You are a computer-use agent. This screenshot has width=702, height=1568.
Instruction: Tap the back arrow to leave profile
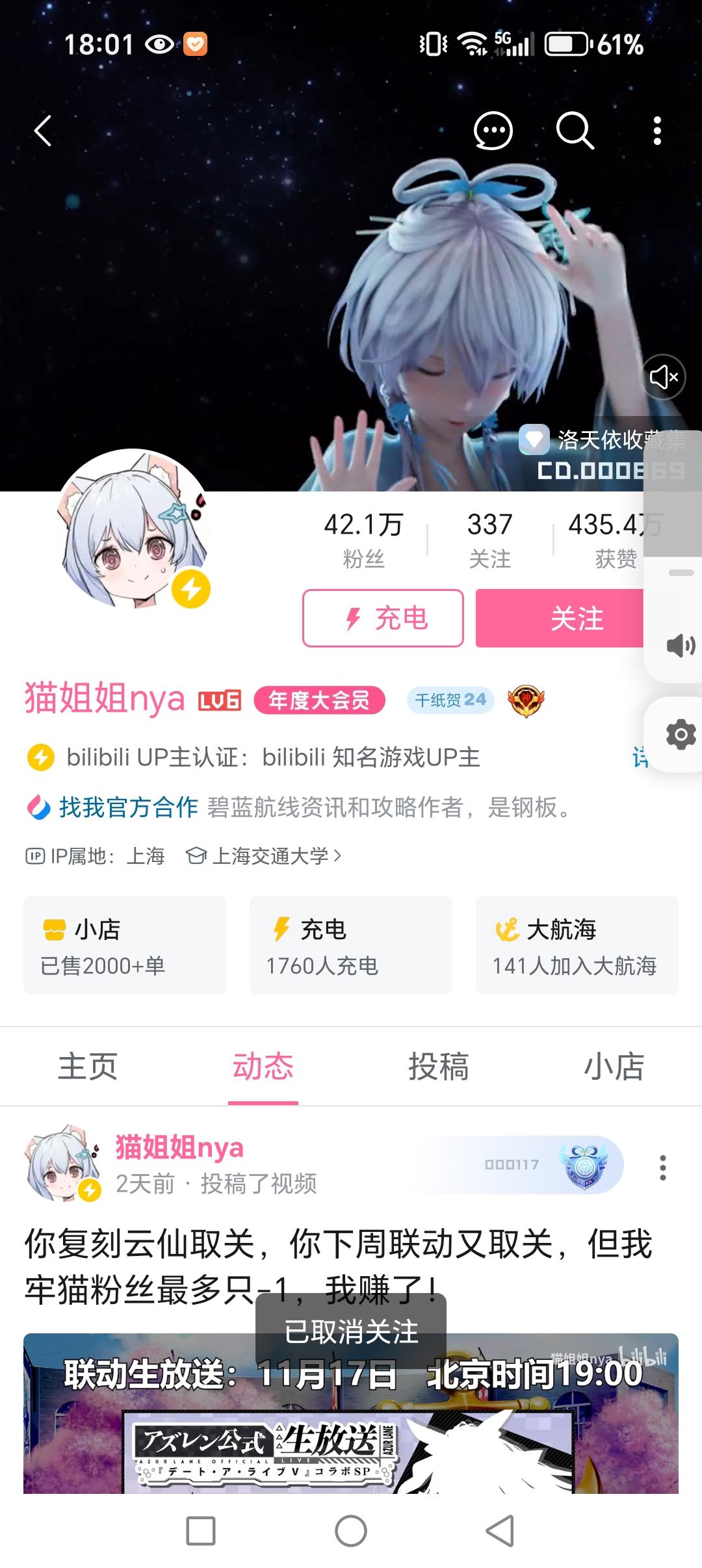pos(43,131)
